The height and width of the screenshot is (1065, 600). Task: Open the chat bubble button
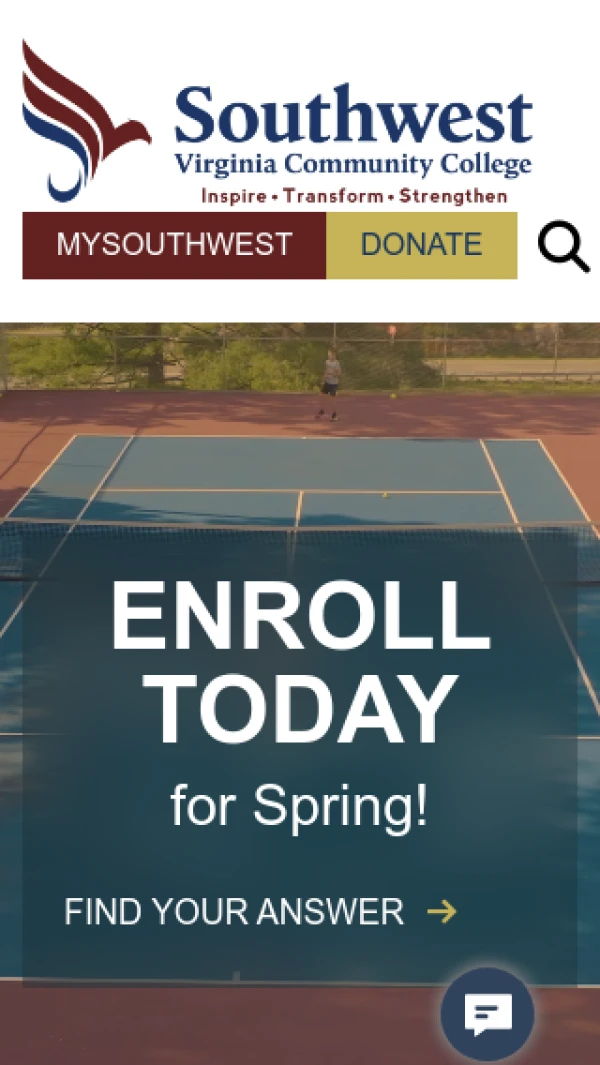tap(488, 1015)
